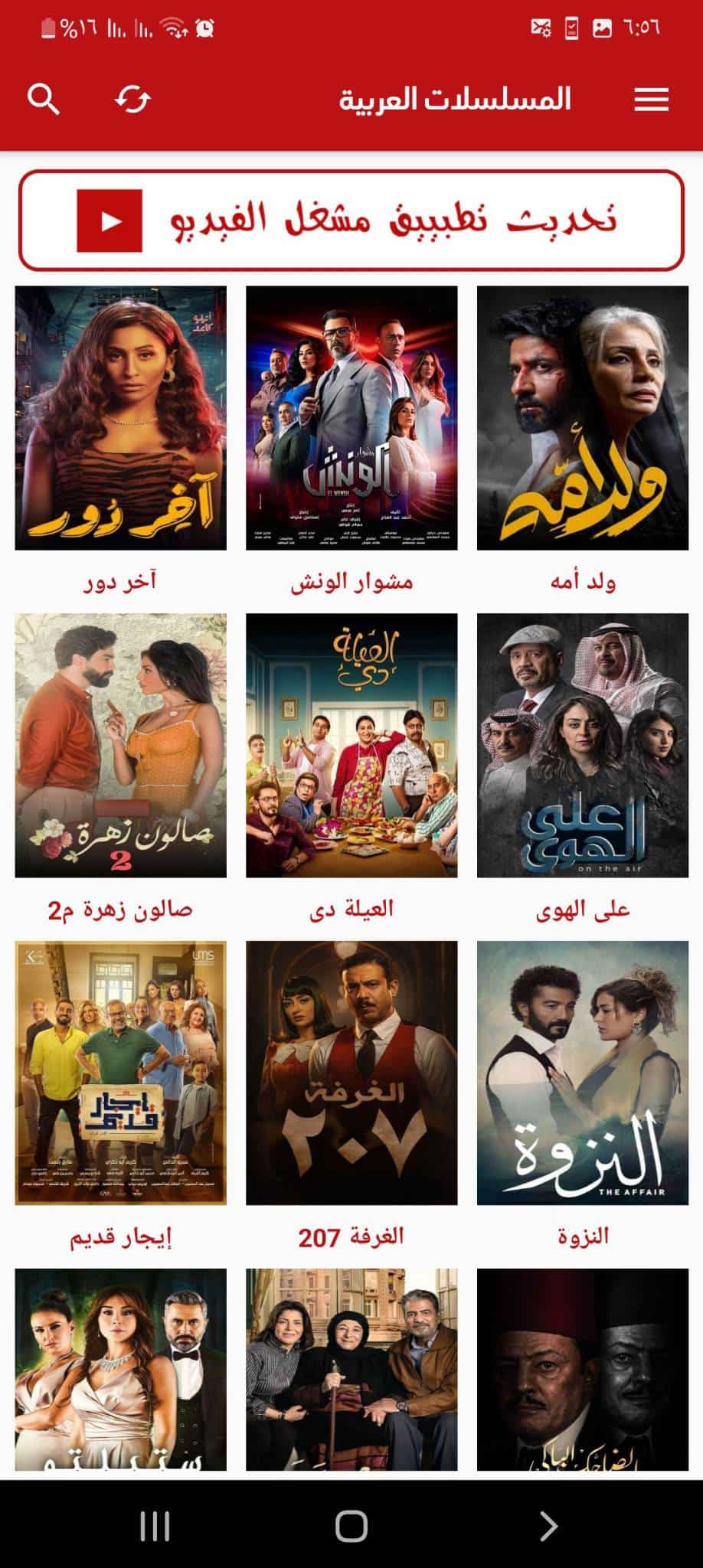
Task: Open the hamburger drawer menu
Action: pyautogui.click(x=652, y=100)
